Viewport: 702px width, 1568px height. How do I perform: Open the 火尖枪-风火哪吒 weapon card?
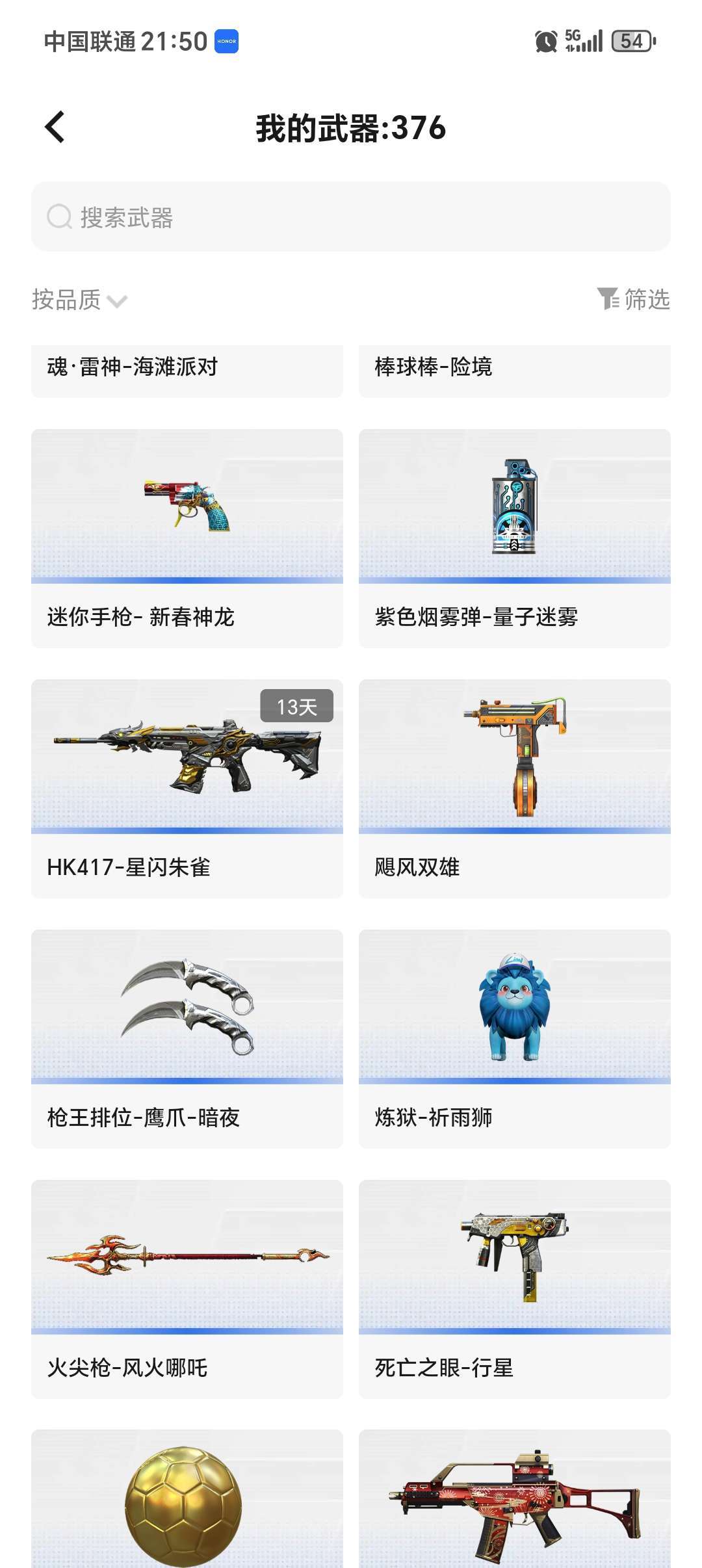[x=187, y=1288]
